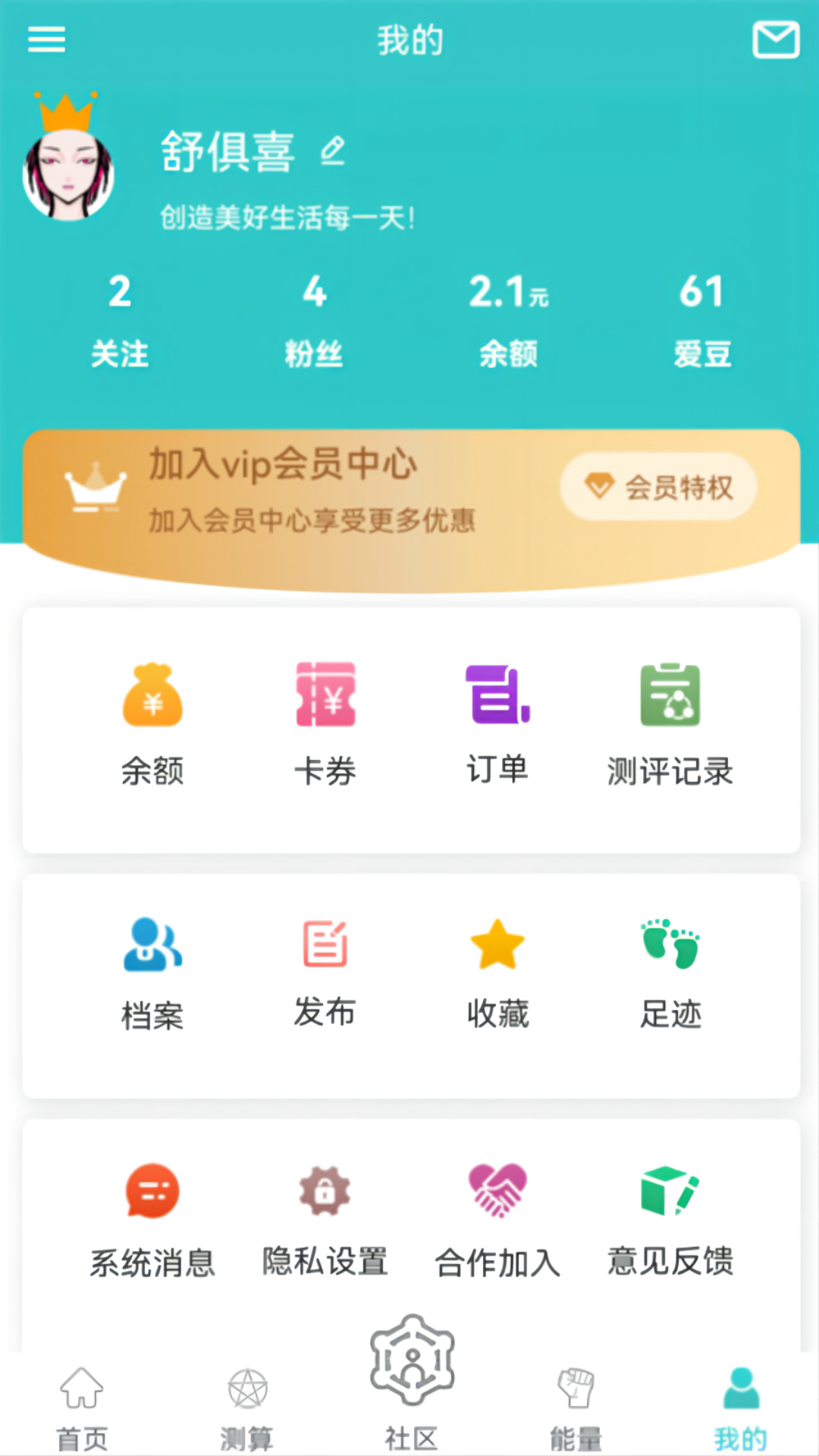Open the hamburger menu

click(x=47, y=41)
